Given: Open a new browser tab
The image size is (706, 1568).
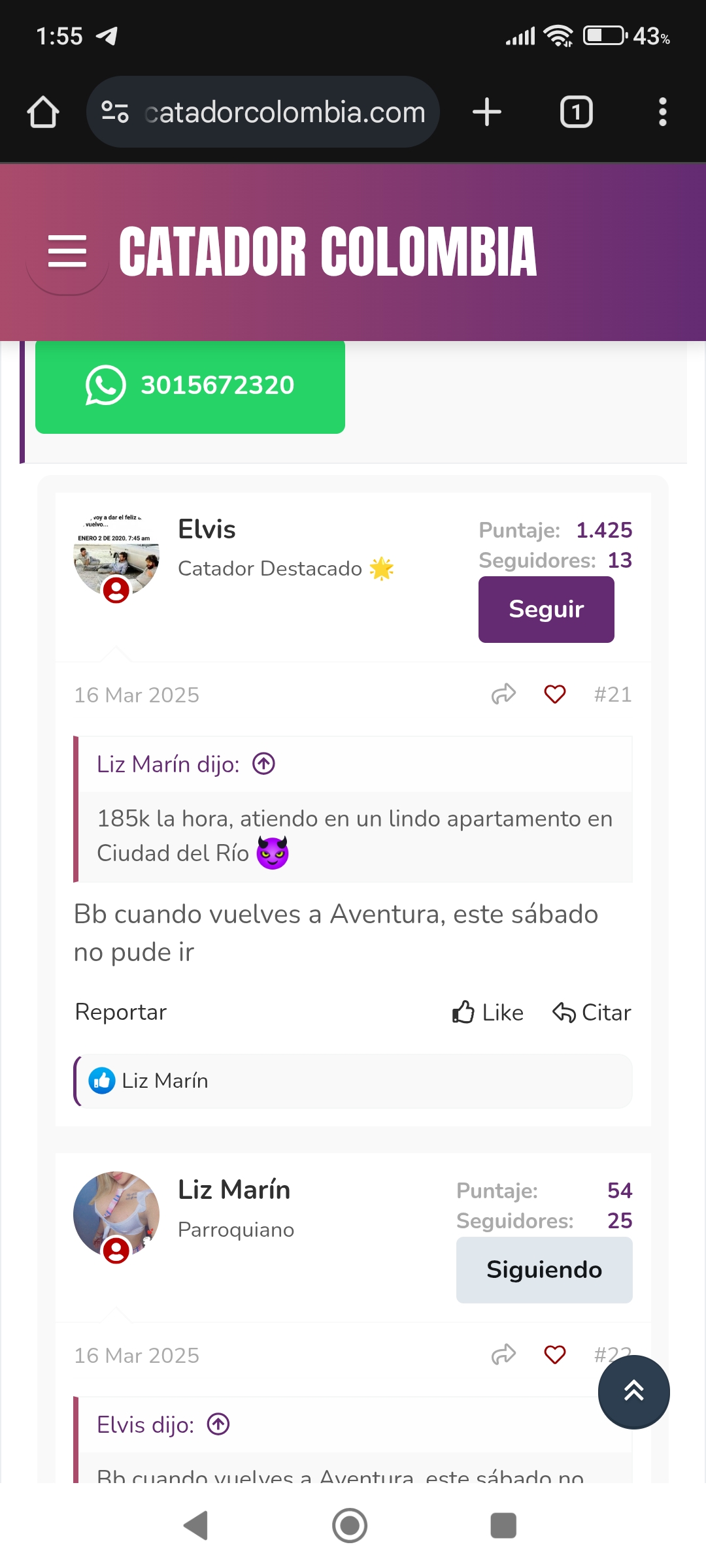Looking at the screenshot, I should (x=487, y=112).
